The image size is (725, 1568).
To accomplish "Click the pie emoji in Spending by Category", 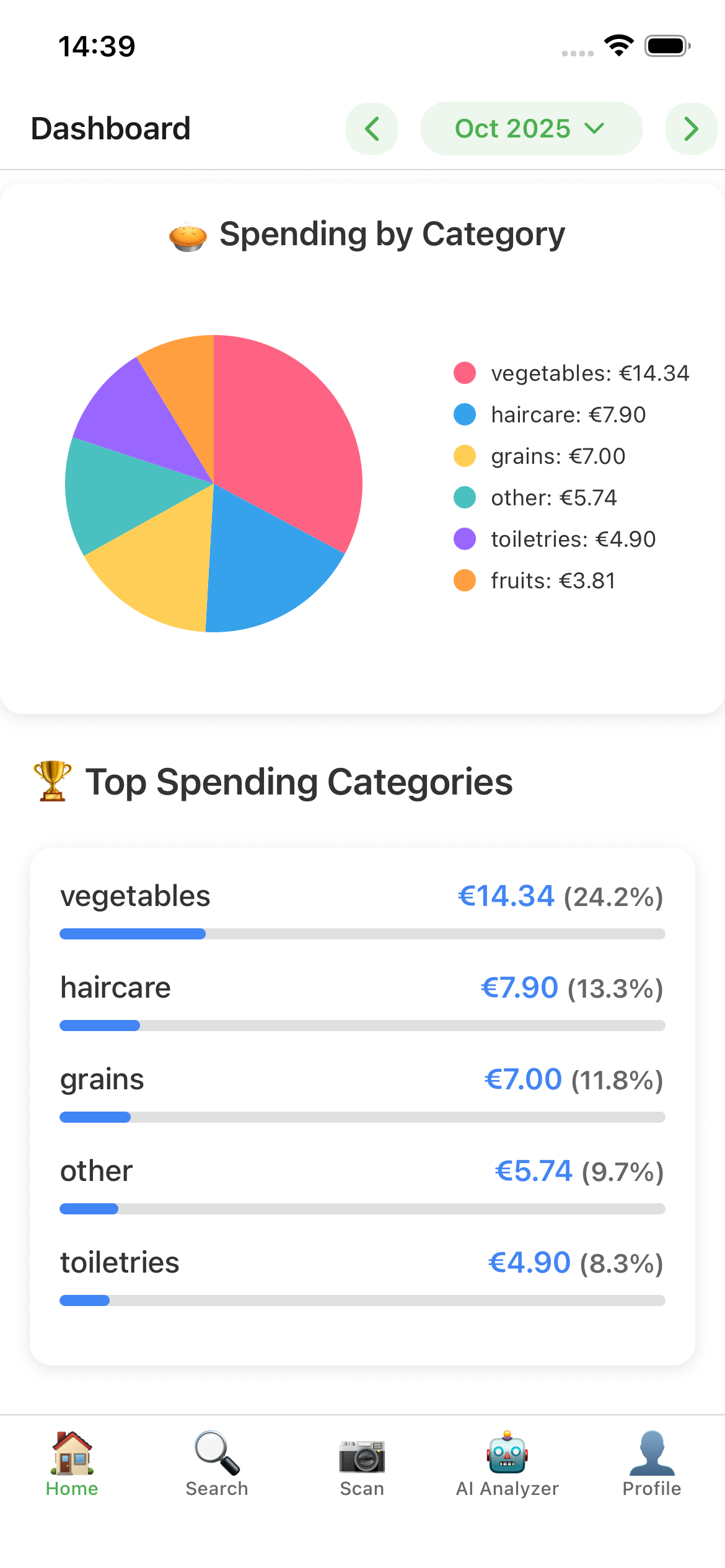I will tap(188, 235).
